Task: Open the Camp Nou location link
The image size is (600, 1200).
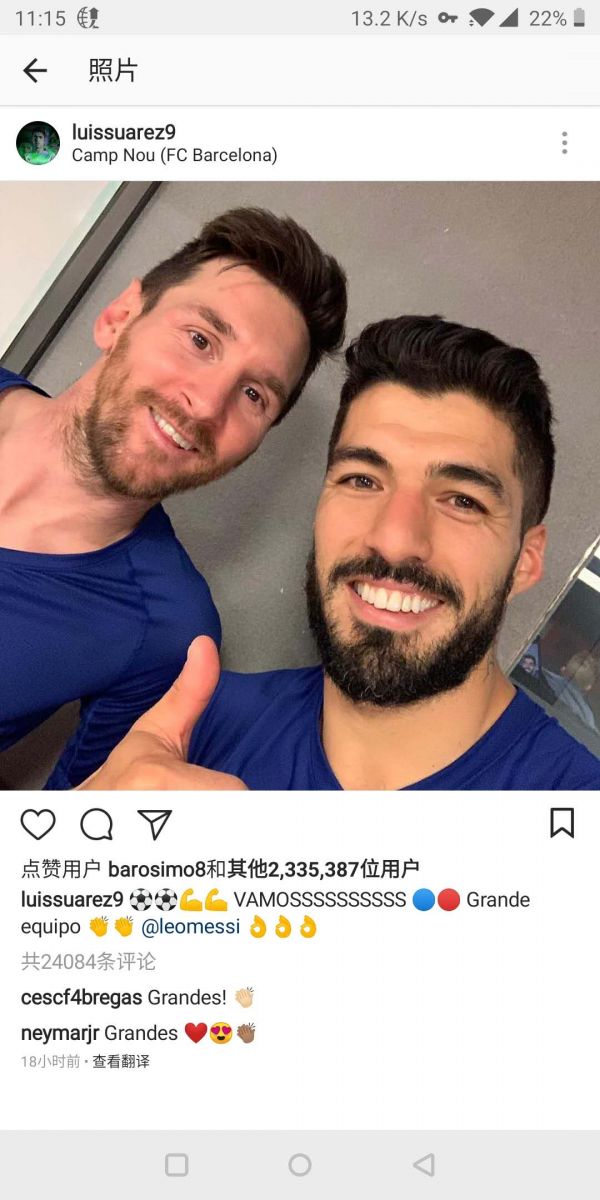Action: tap(174, 156)
